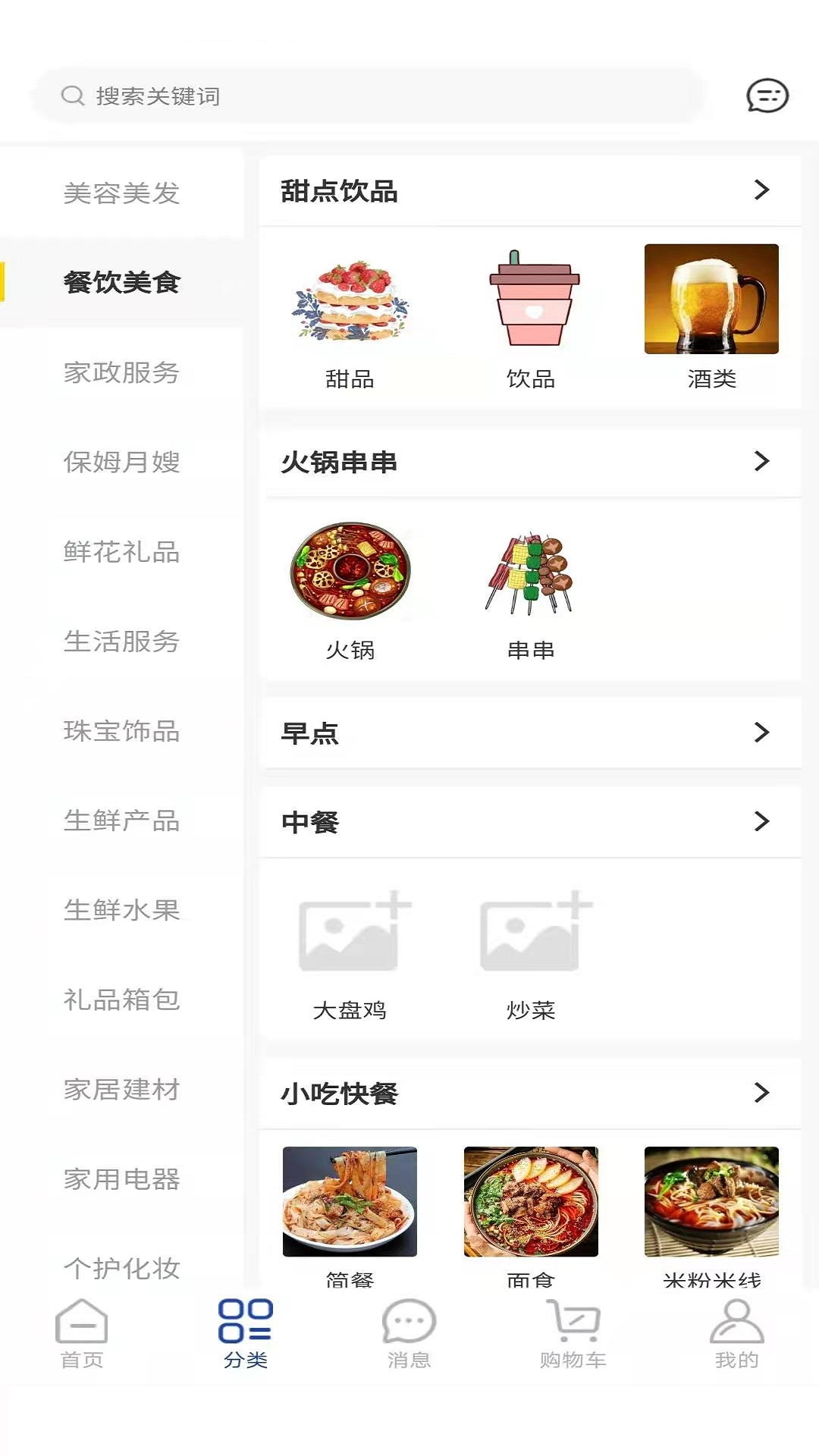Choose the 大盘鸡 subcategory
This screenshot has height=1456, width=819.
[350, 952]
